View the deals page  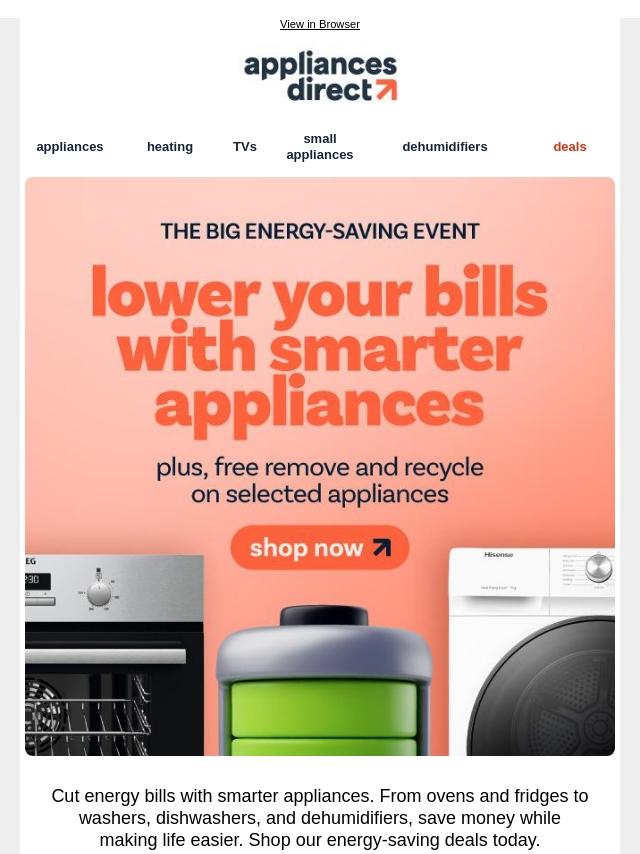[x=569, y=147]
